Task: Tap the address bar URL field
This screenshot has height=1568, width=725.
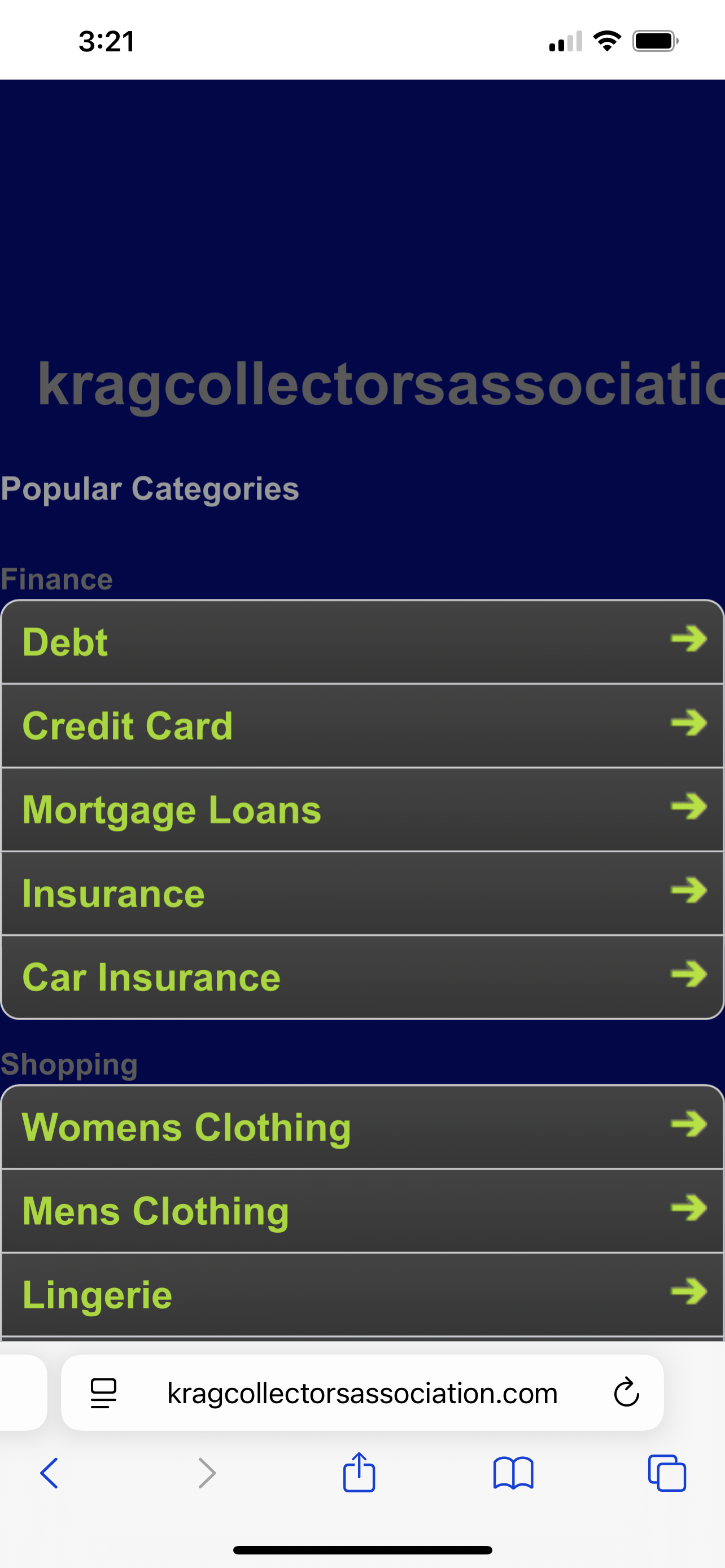Action: pos(362,1393)
